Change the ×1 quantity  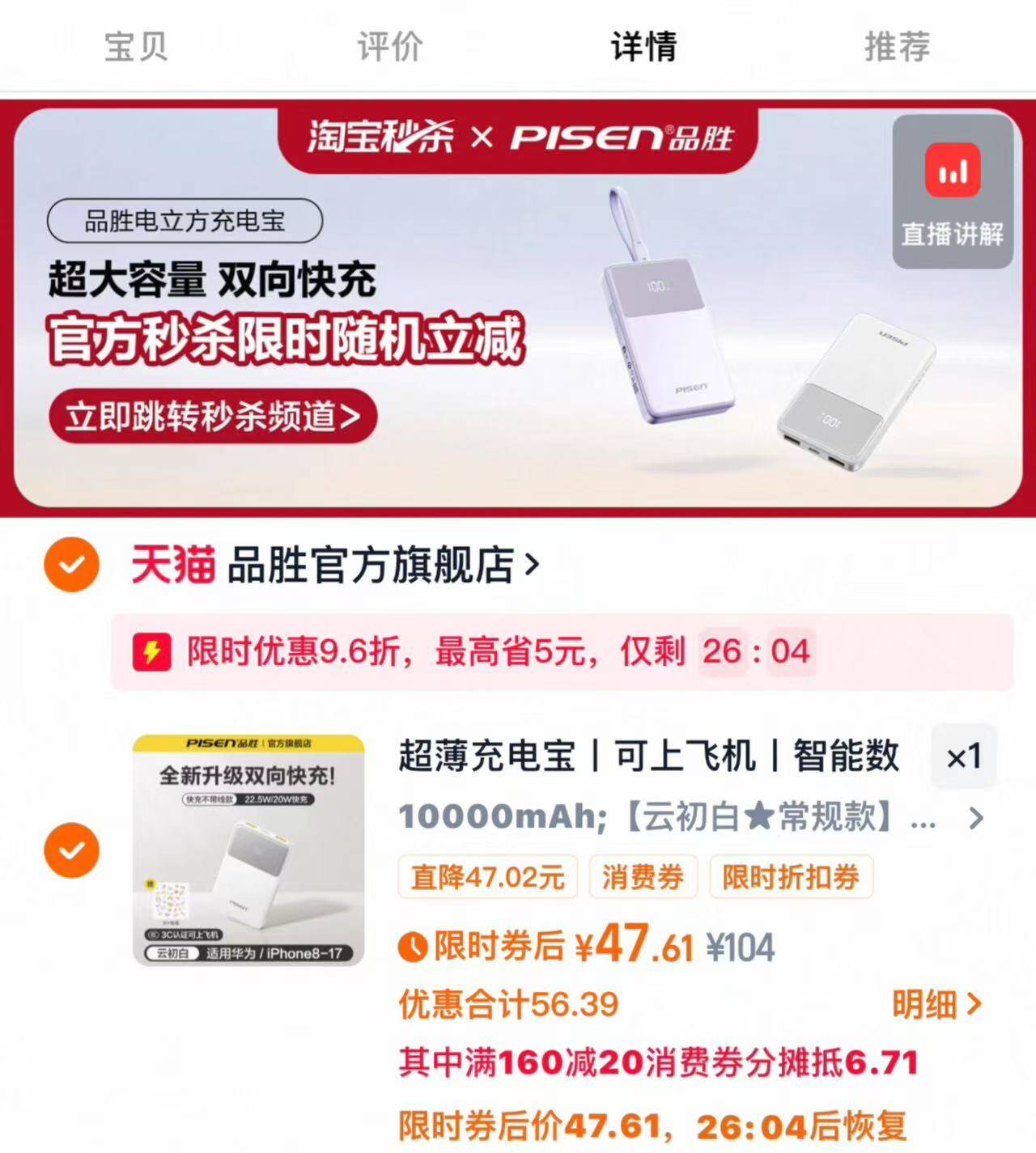click(963, 757)
